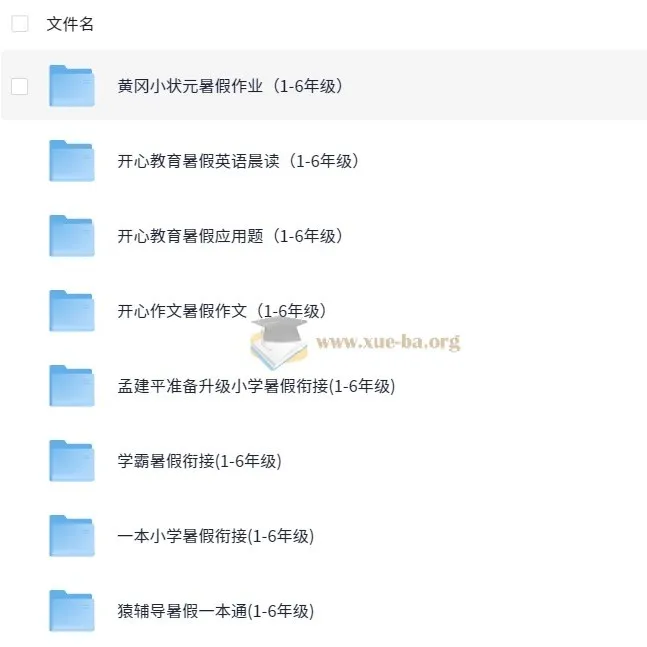Check the box for 黄冈小状元暑假作业 folder

coord(20,86)
